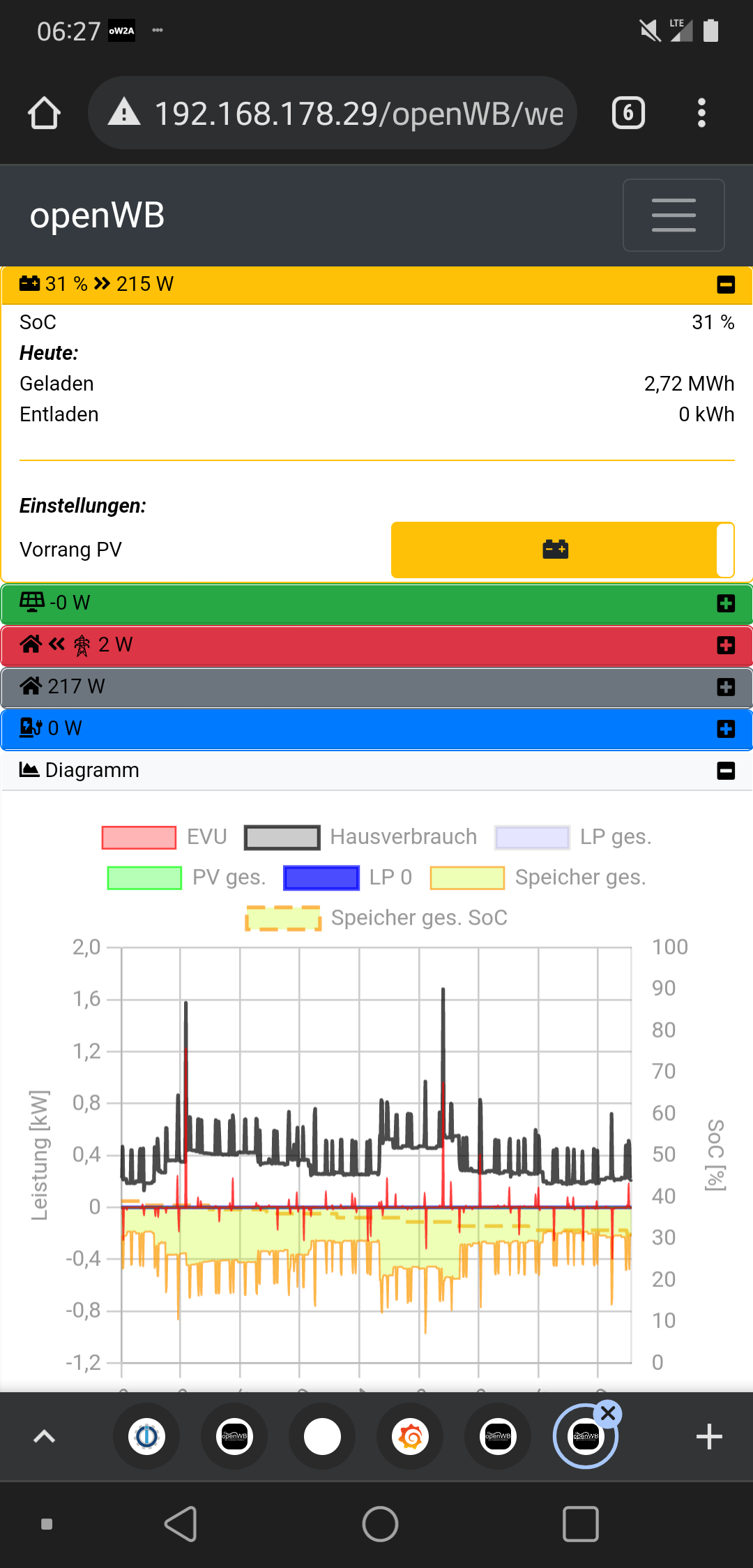The height and width of the screenshot is (1568, 753).
Task: Expand the green PV -0 W section
Action: click(726, 603)
